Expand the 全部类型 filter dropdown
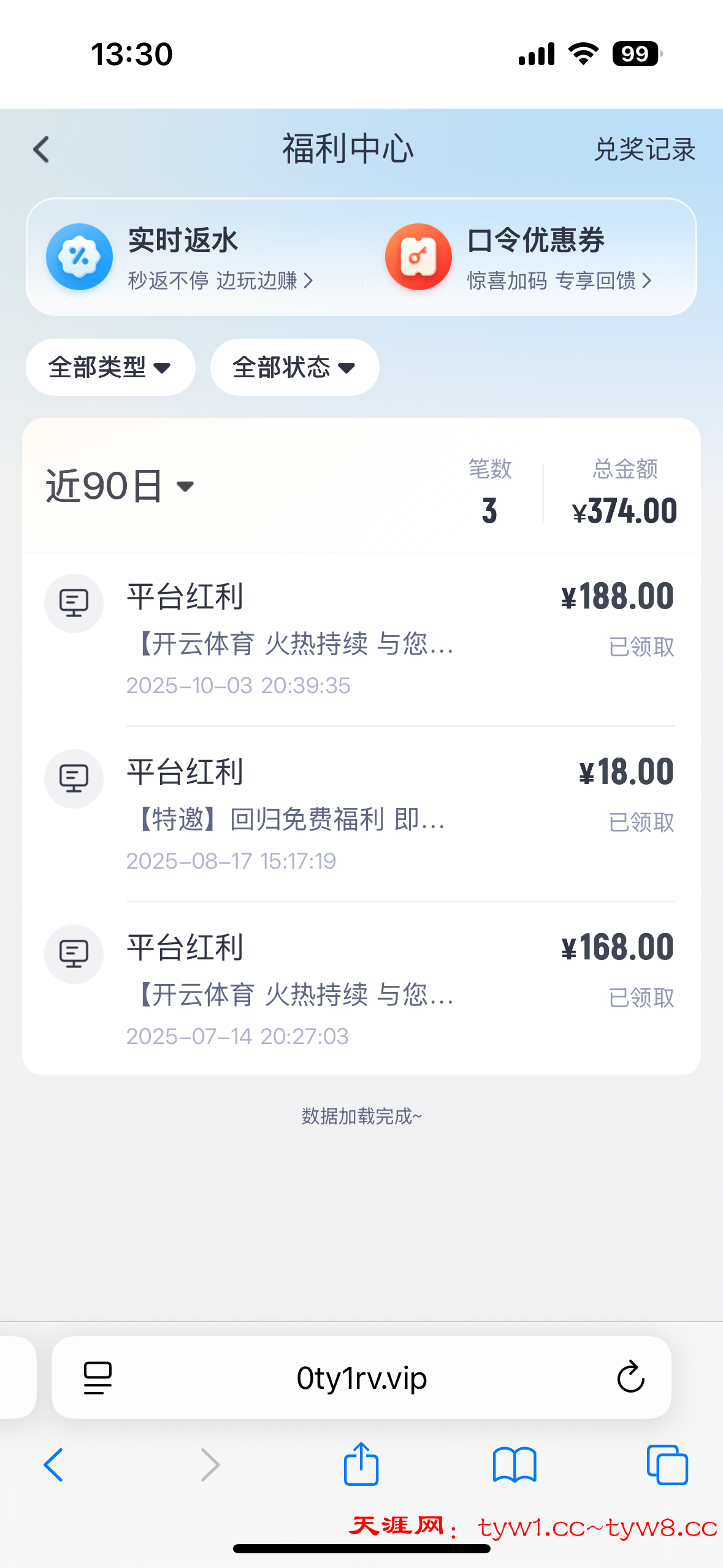The width and height of the screenshot is (723, 1568). [110, 367]
